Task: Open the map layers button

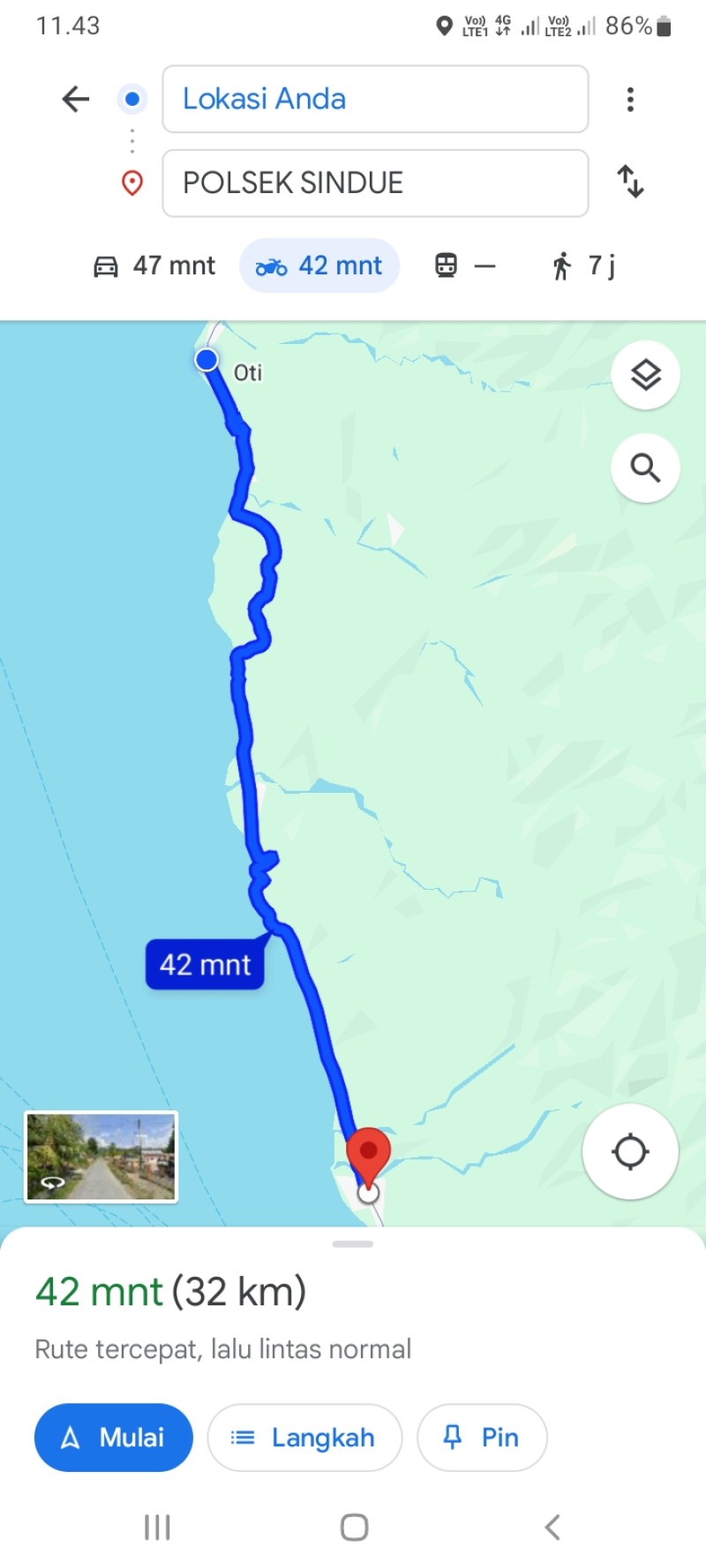Action: pyautogui.click(x=646, y=375)
